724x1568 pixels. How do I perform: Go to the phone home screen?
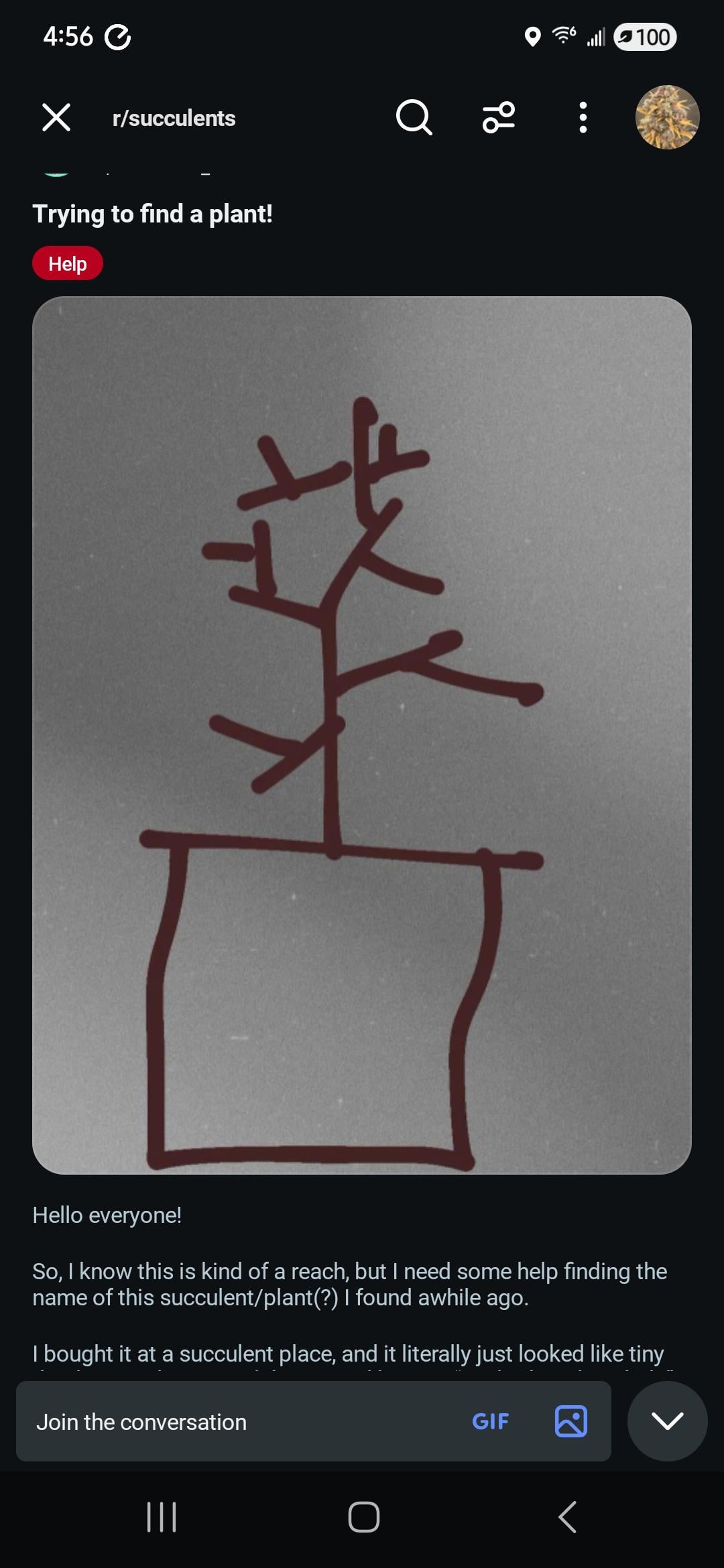363,1517
